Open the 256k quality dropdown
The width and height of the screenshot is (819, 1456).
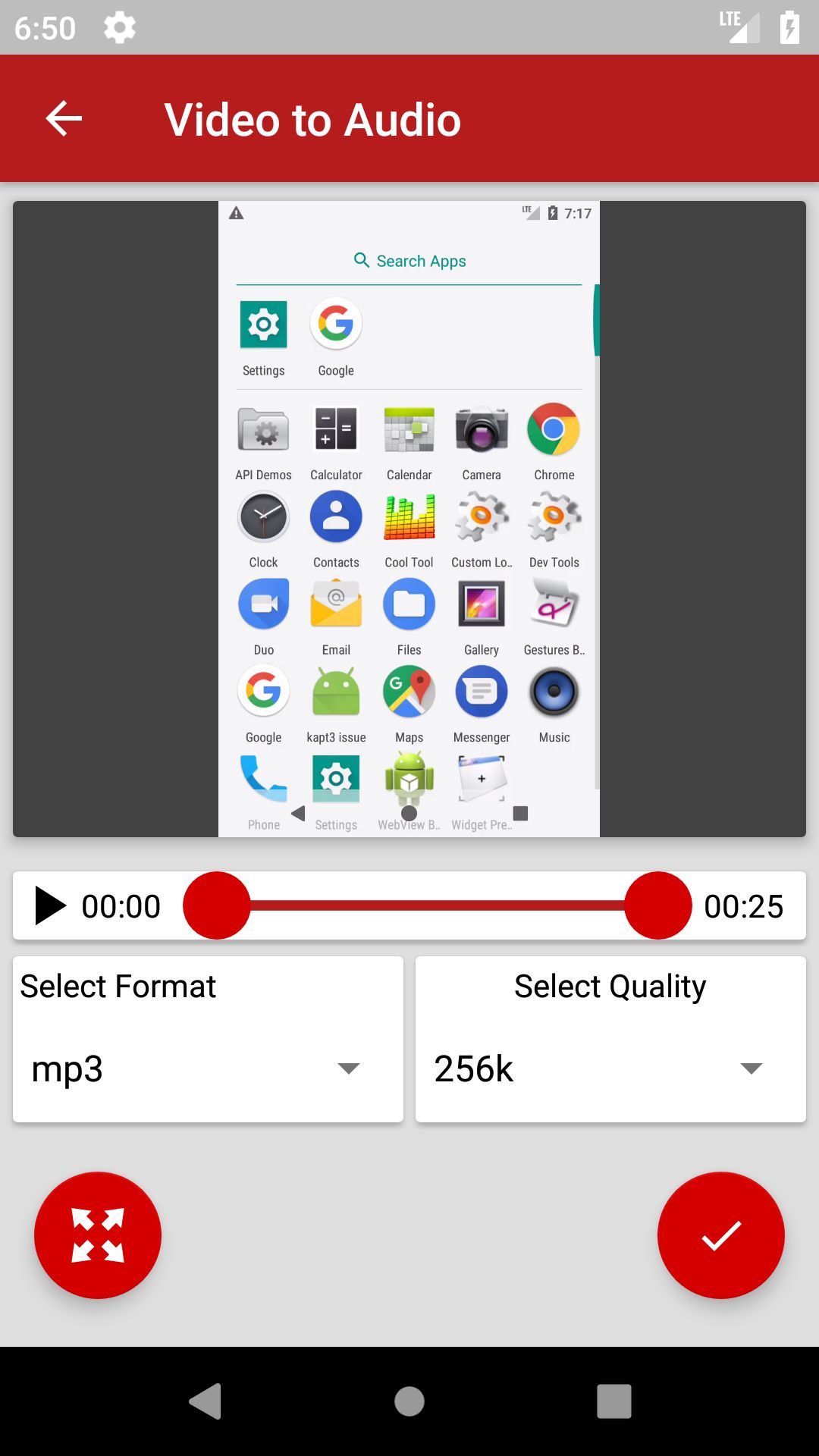(610, 1068)
